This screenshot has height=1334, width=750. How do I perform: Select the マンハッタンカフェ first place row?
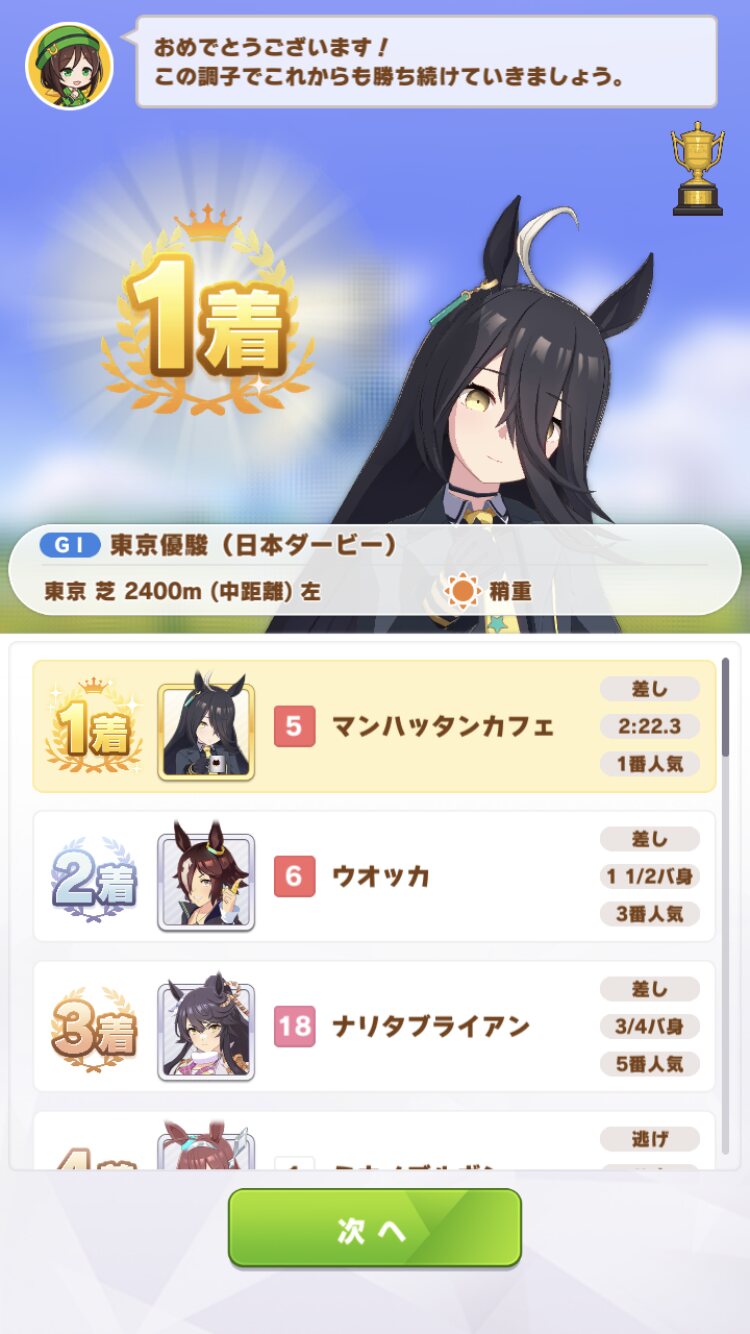[374, 726]
